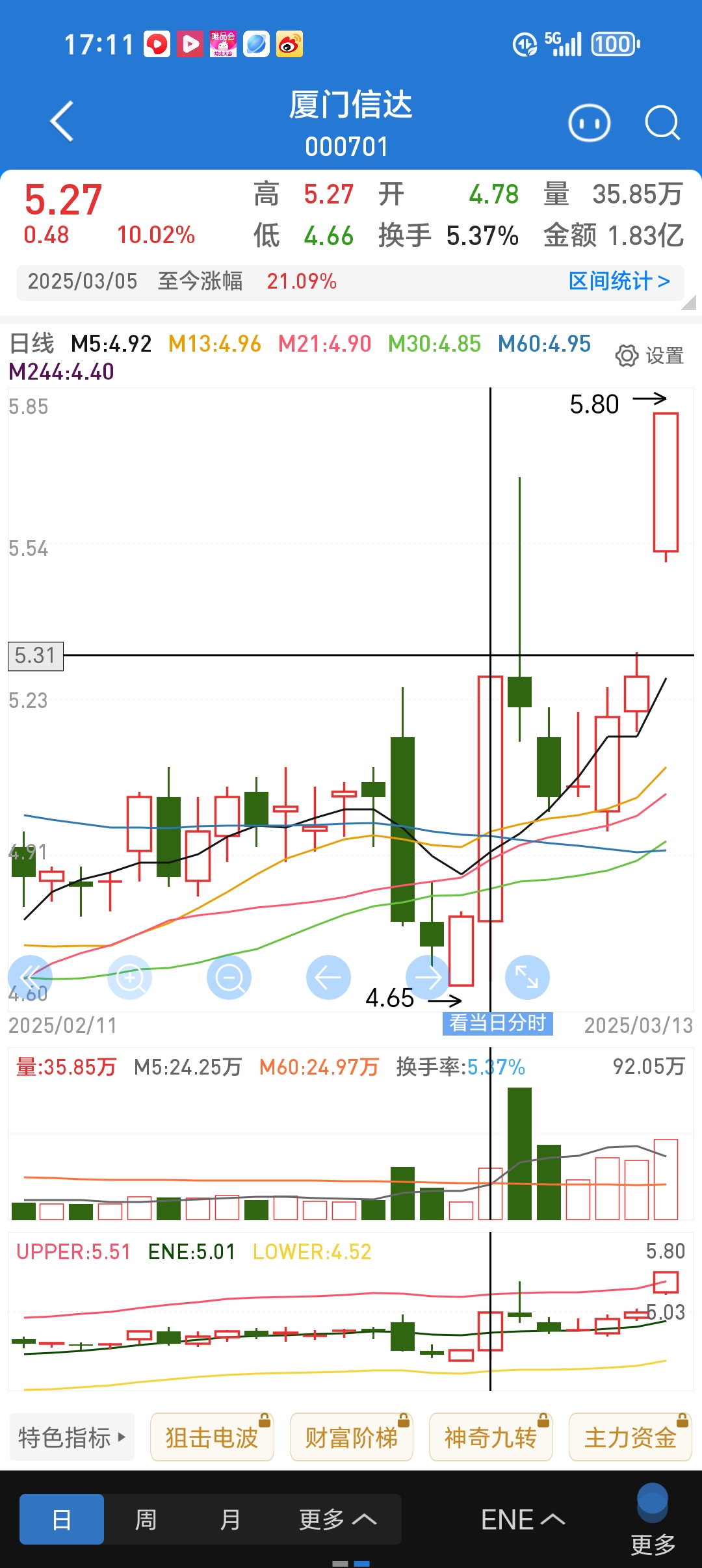Viewport: 702px width, 1568px height.
Task: Open the assistant robot icon
Action: [589, 123]
